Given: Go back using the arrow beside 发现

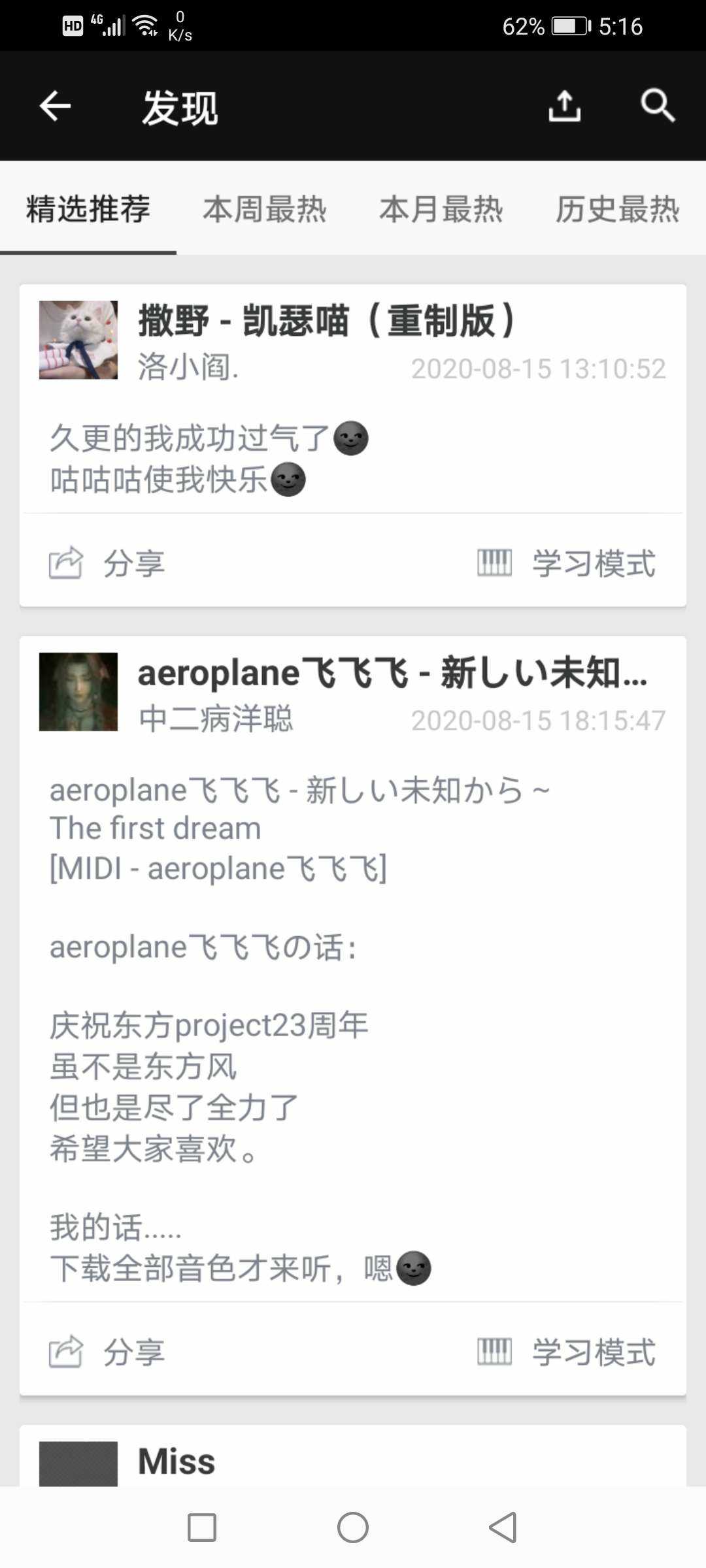Looking at the screenshot, I should point(55,106).
